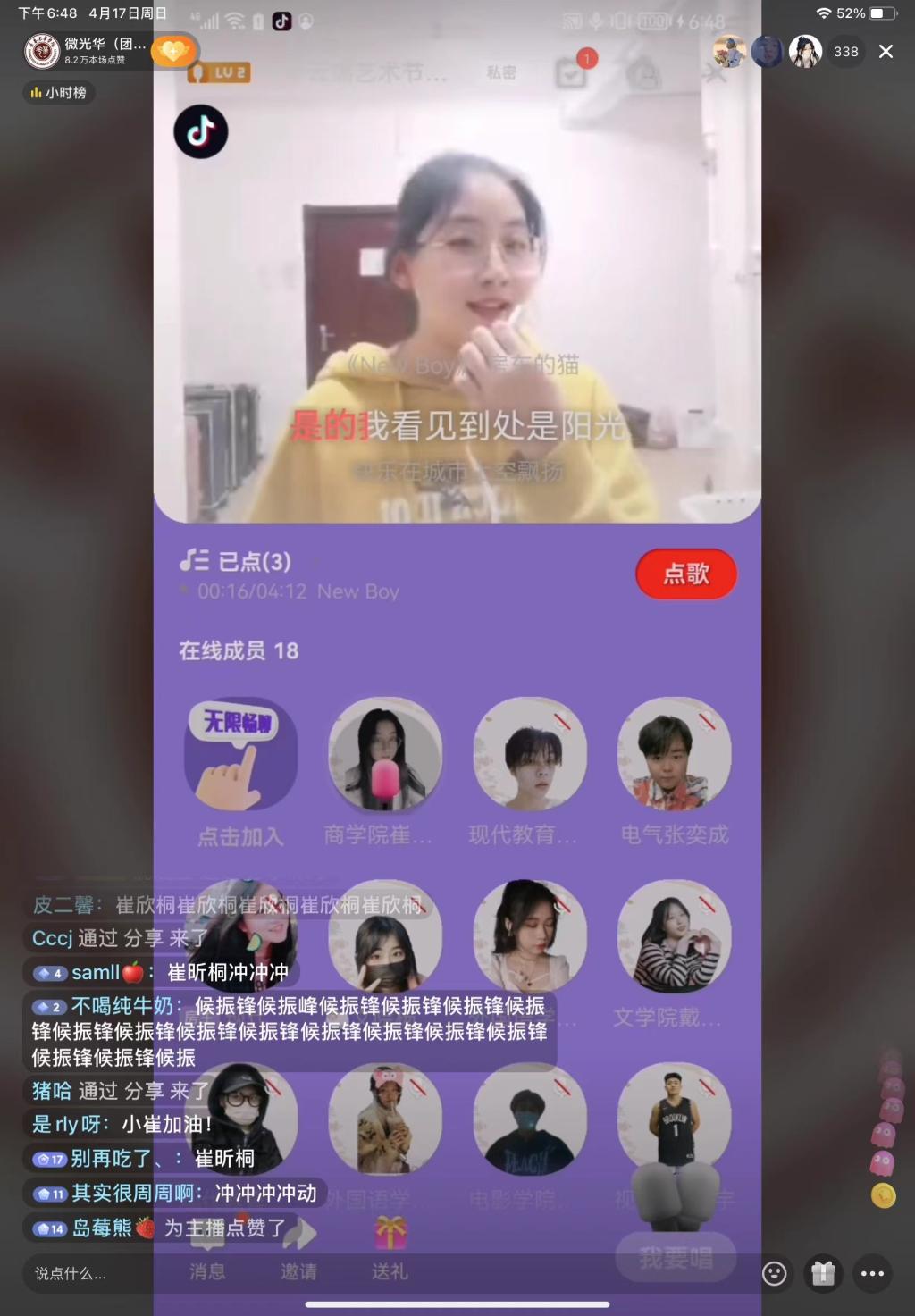This screenshot has height=1316, width=915.
Task: Open member 现代教育 profile
Action: click(530, 756)
